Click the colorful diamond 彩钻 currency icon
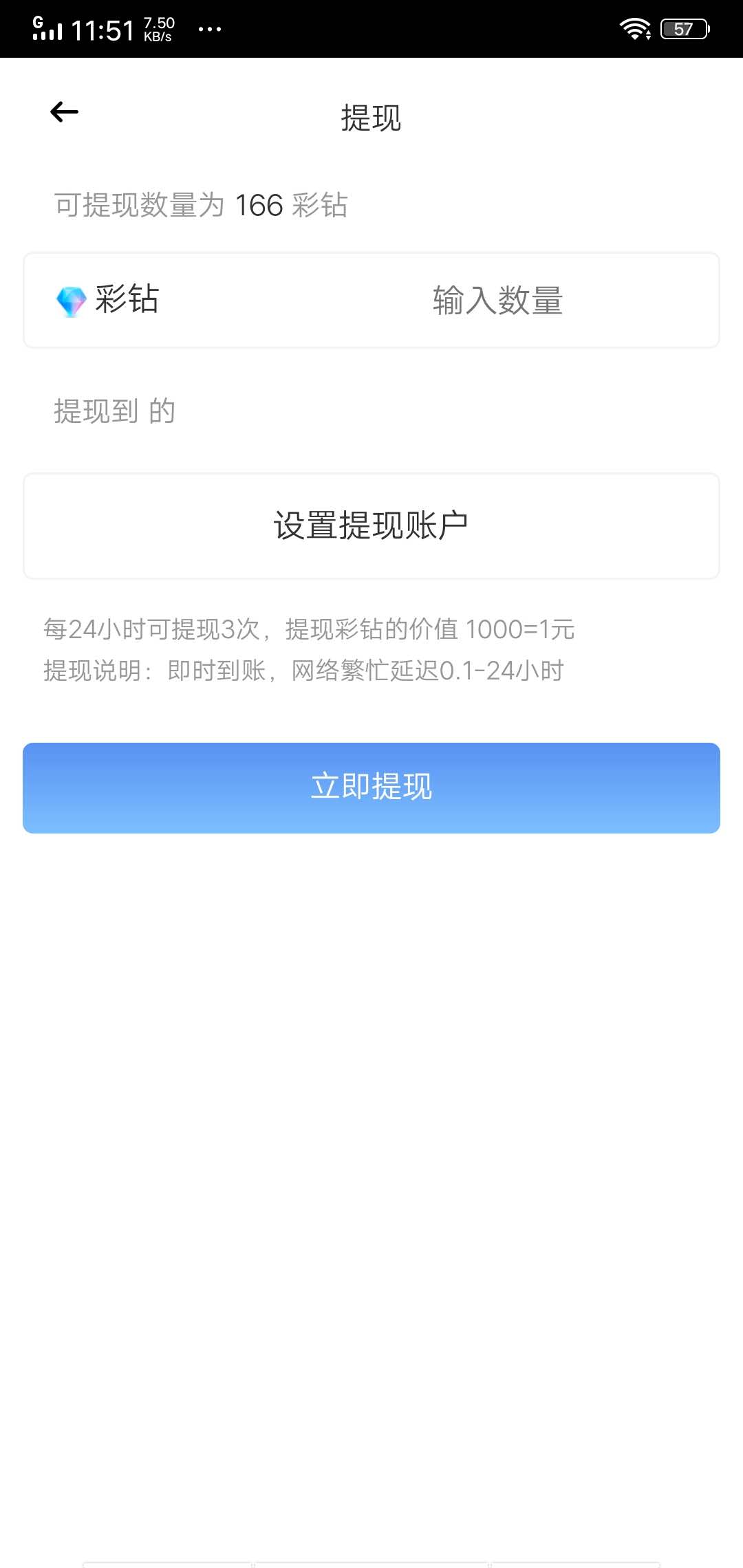The height and width of the screenshot is (1568, 743). (x=71, y=301)
